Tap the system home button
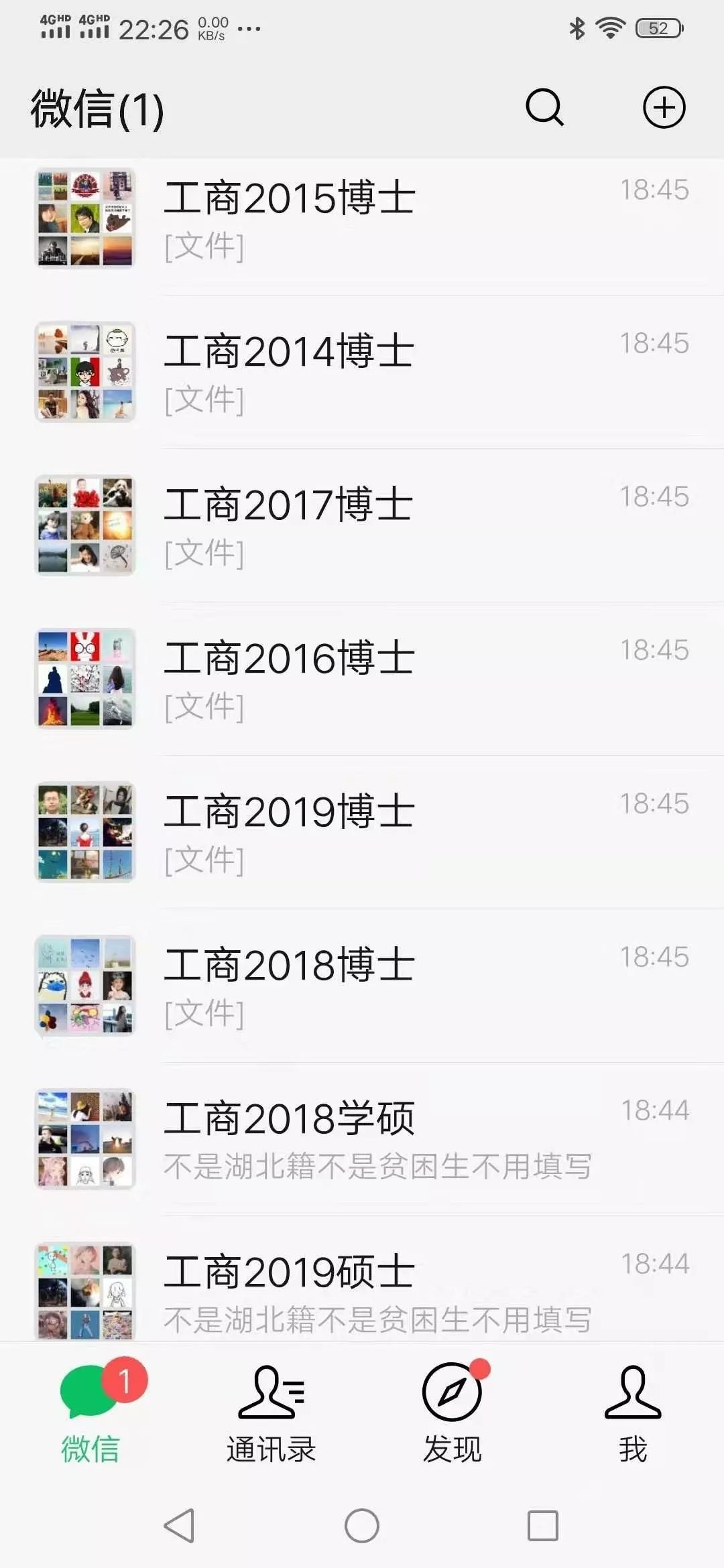 [362, 1526]
